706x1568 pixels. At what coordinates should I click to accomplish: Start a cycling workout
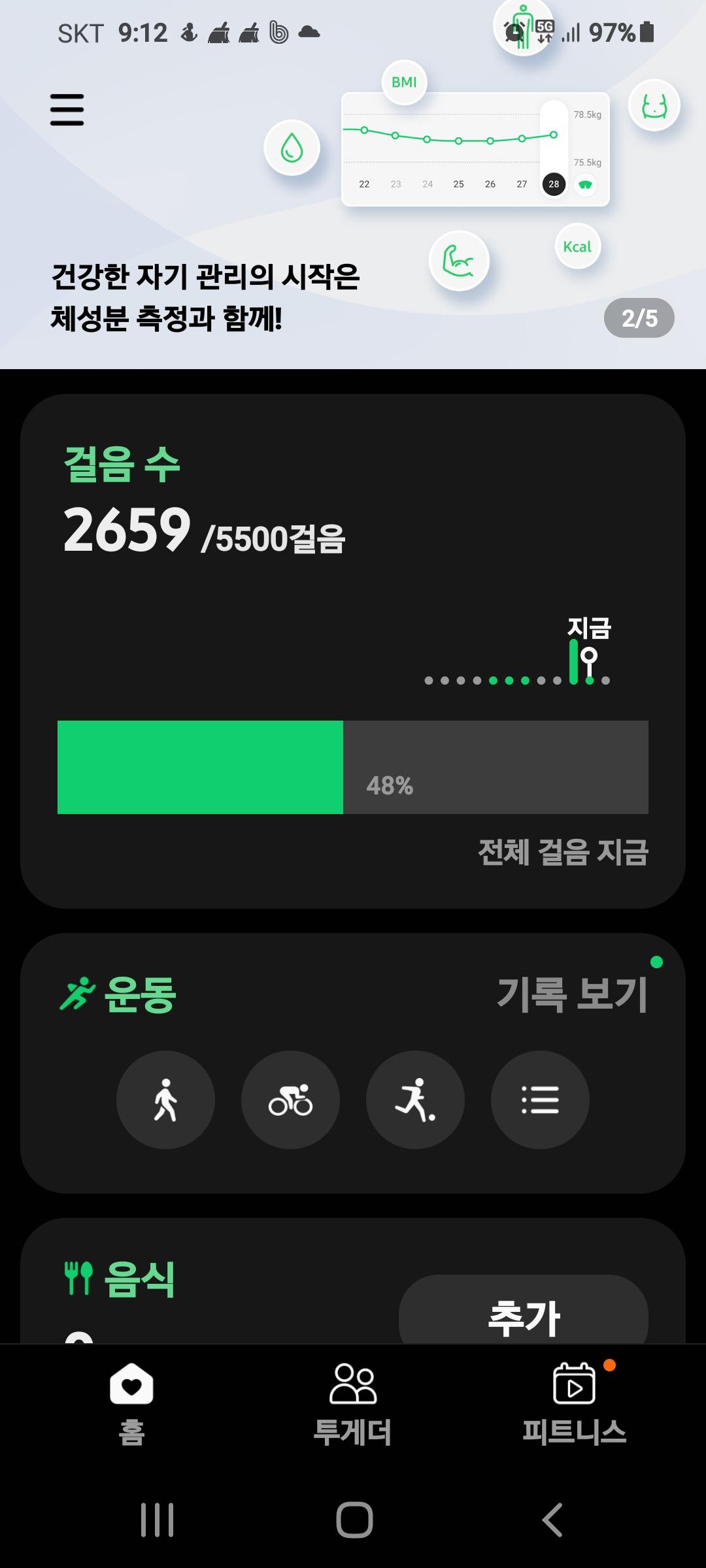point(290,1100)
